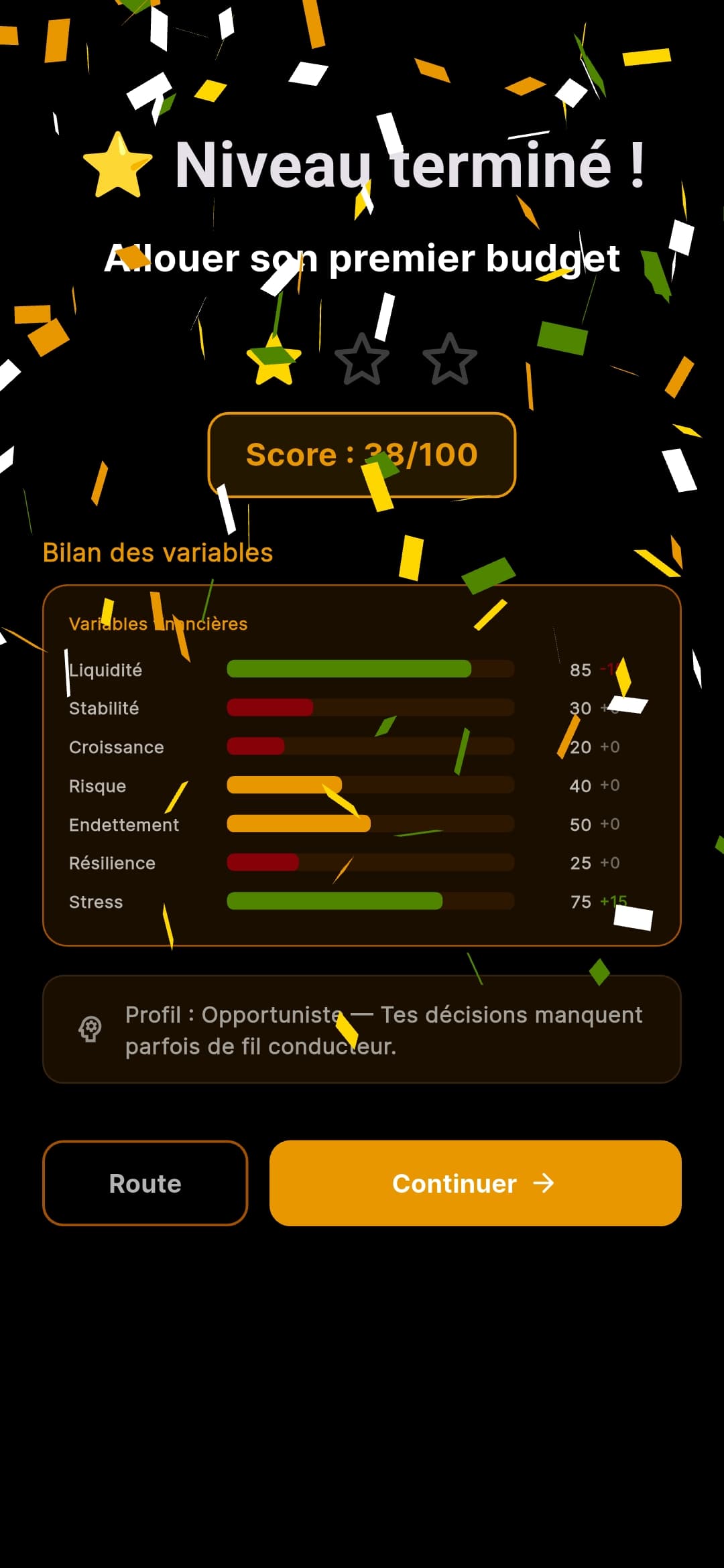Click the Variables financières panel header
The height and width of the screenshot is (1568, 724).
(158, 623)
